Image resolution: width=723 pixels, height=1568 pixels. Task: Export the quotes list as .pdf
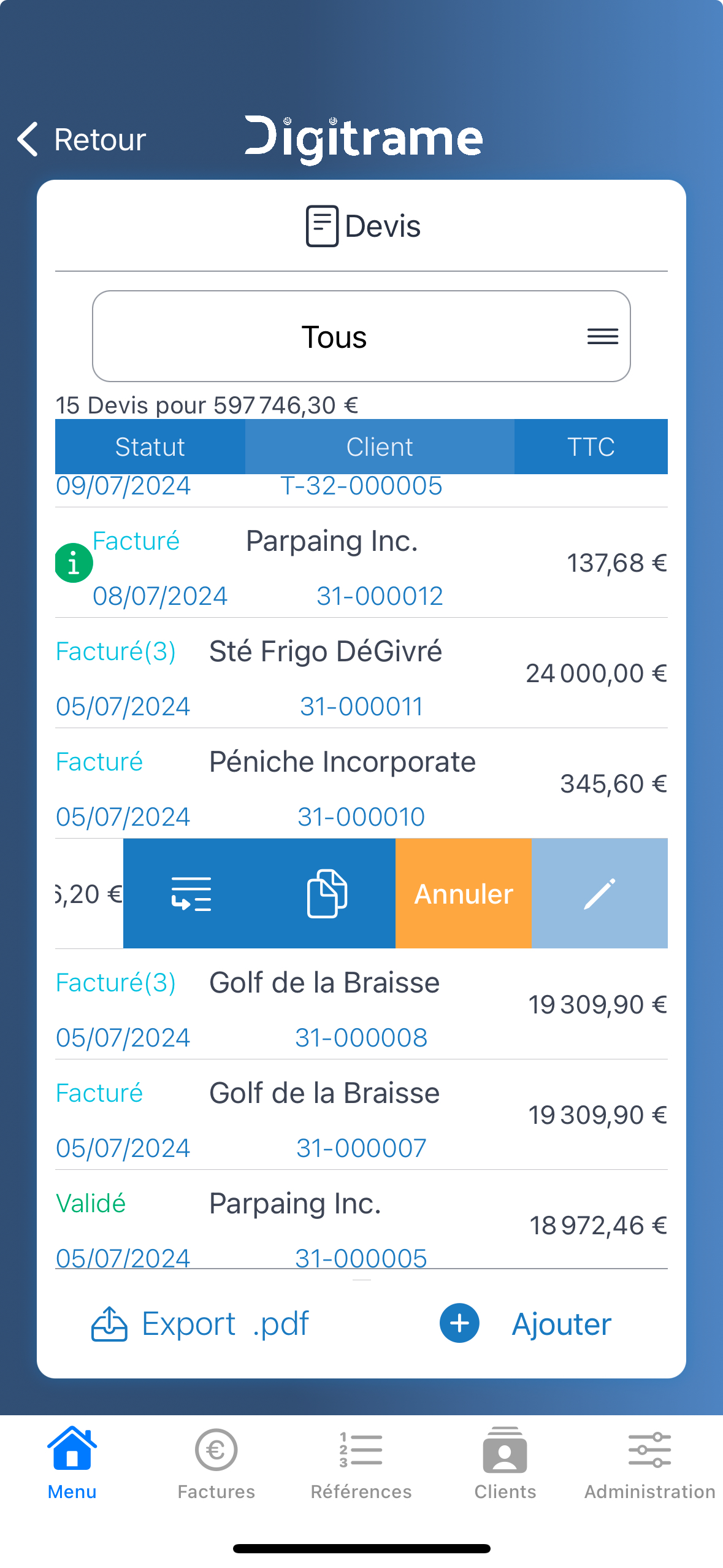tap(200, 1323)
